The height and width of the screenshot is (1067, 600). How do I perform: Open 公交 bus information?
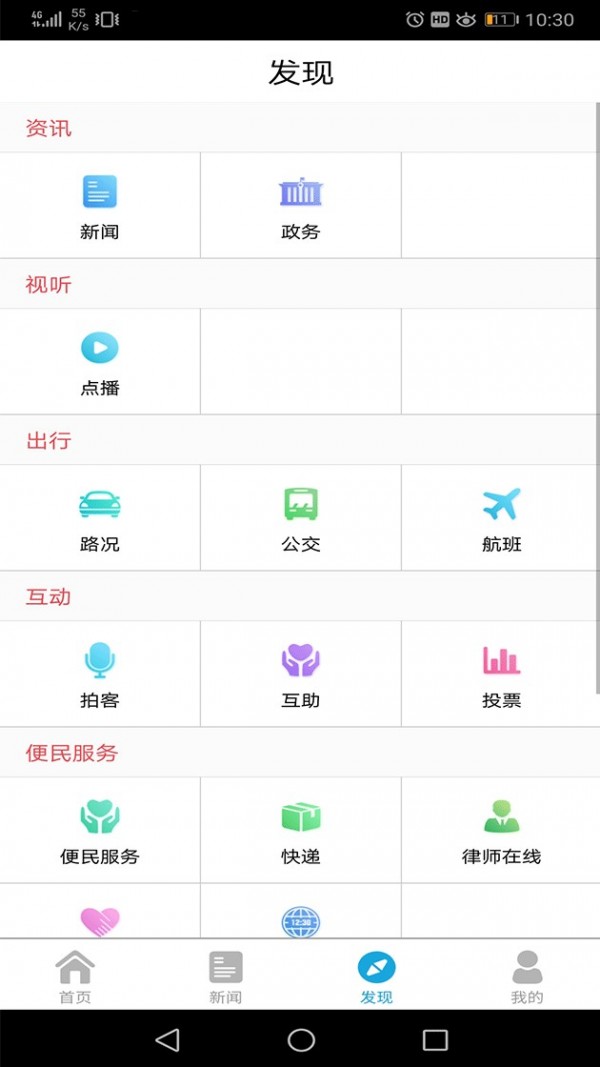(300, 517)
